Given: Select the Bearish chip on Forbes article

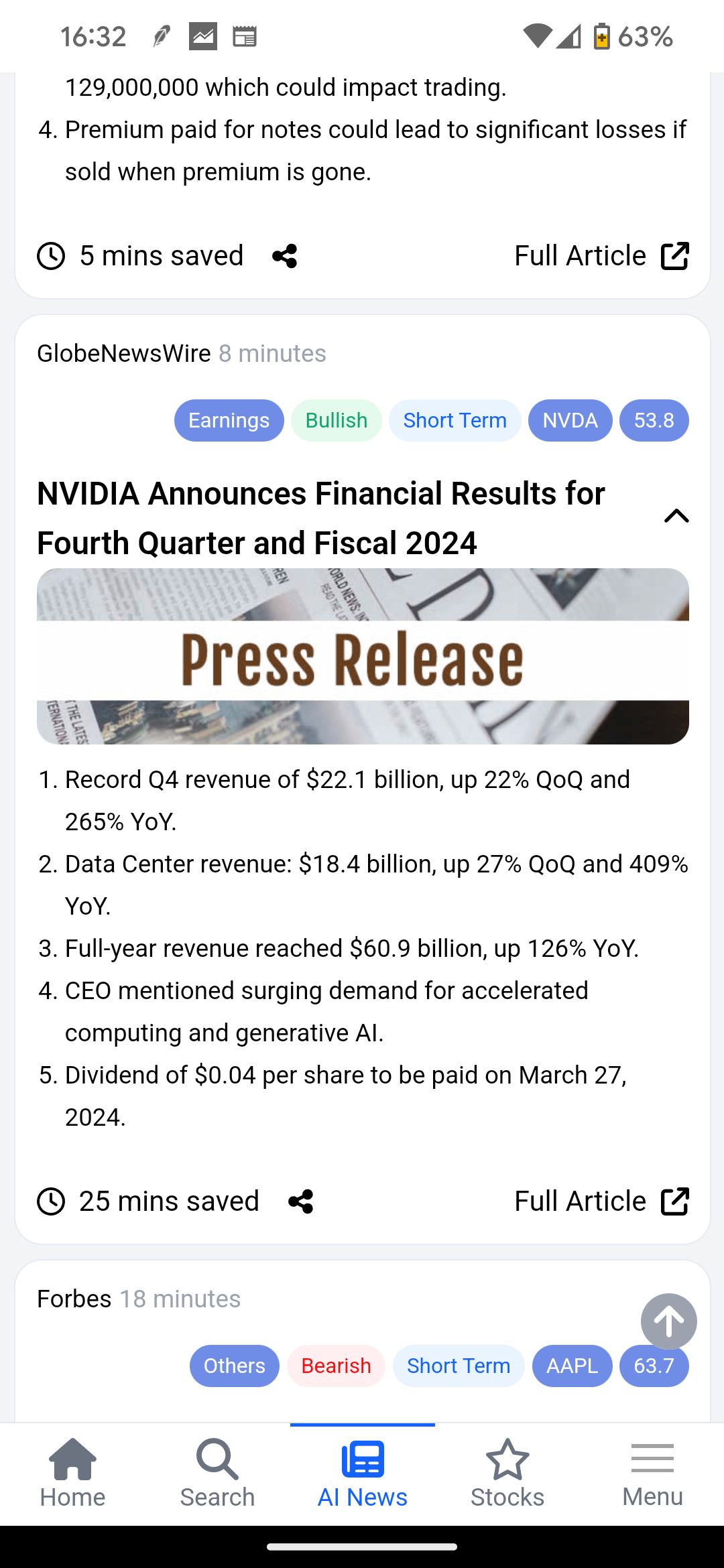Looking at the screenshot, I should [336, 1366].
